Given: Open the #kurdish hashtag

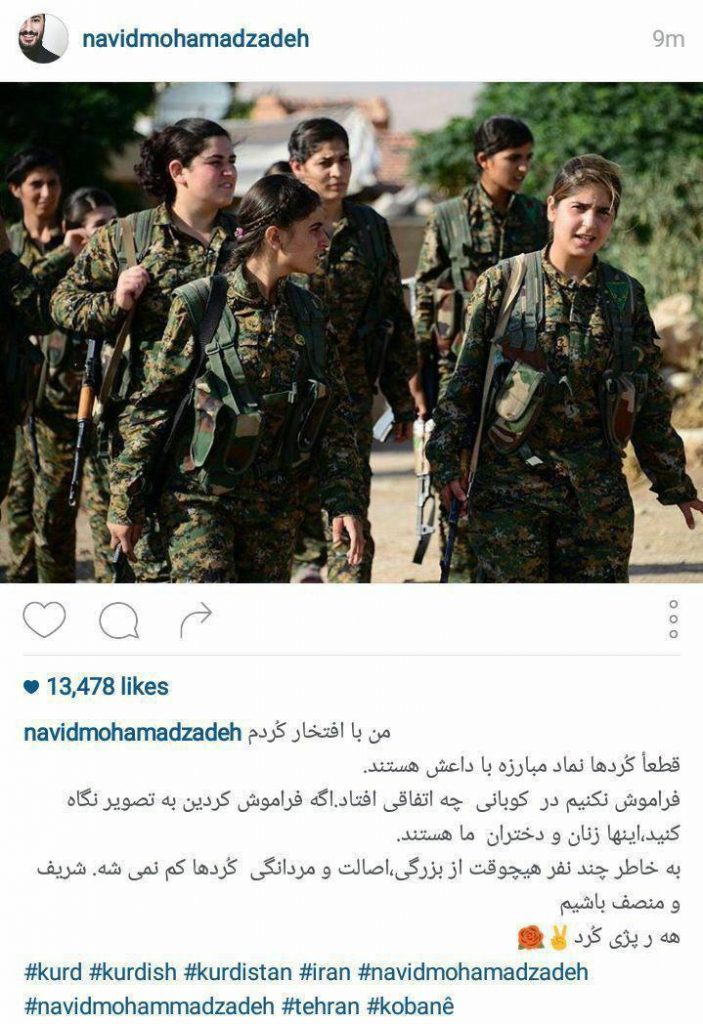Looking at the screenshot, I should [135, 972].
